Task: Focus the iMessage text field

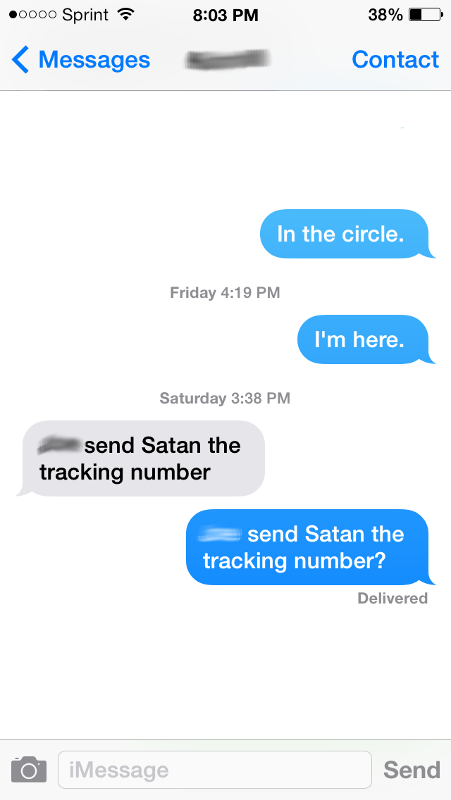Action: [x=215, y=769]
